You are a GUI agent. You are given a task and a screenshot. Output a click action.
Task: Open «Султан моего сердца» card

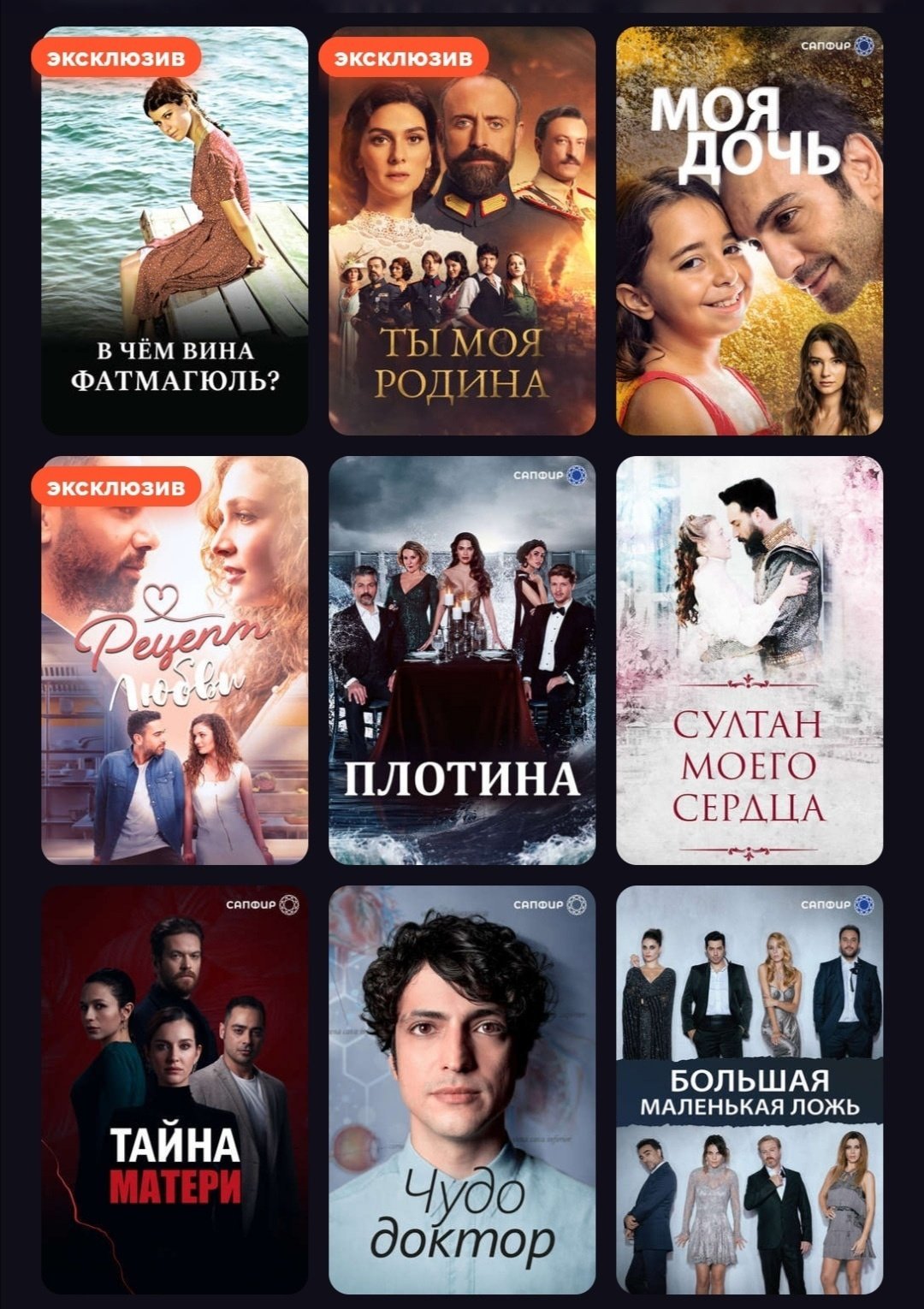749,660
